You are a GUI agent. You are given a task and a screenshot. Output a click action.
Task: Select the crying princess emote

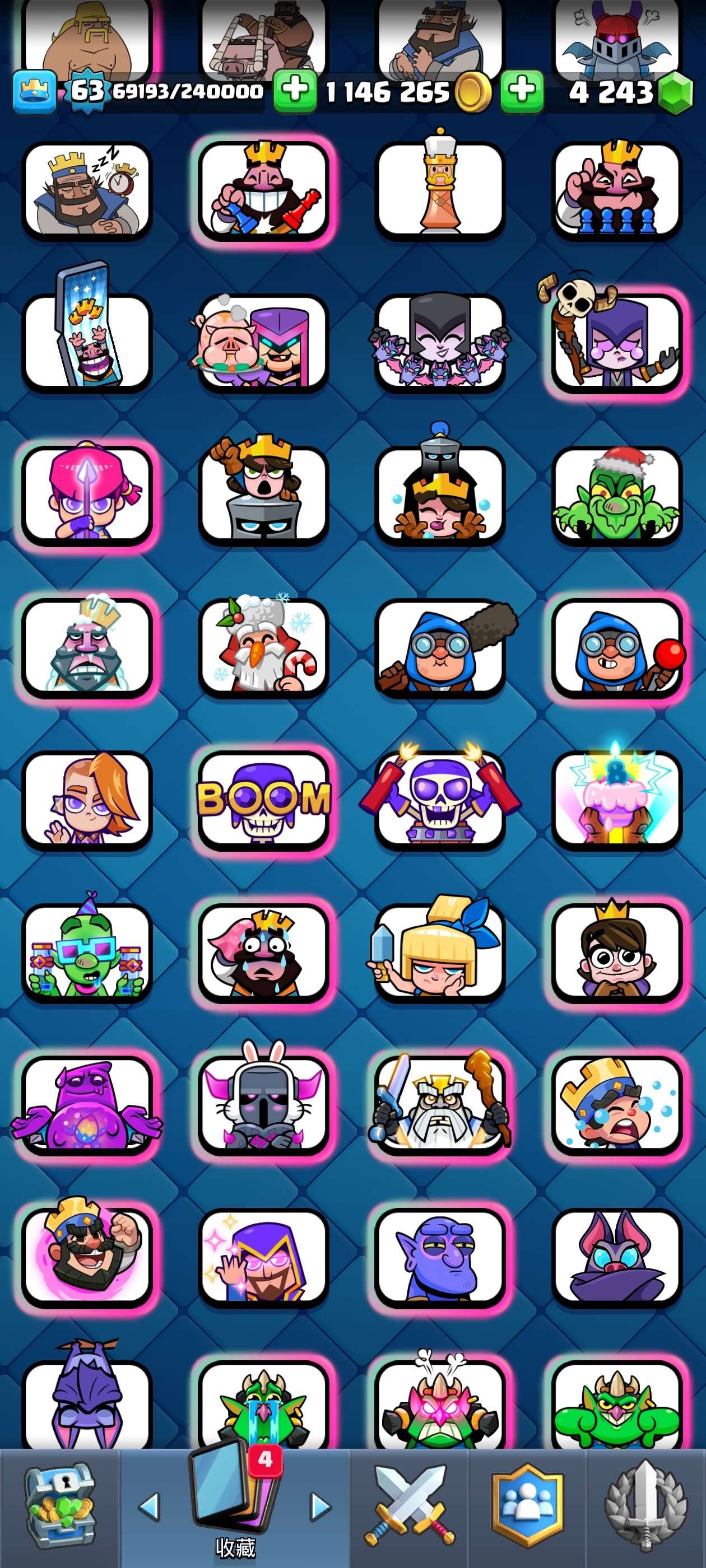click(x=440, y=496)
